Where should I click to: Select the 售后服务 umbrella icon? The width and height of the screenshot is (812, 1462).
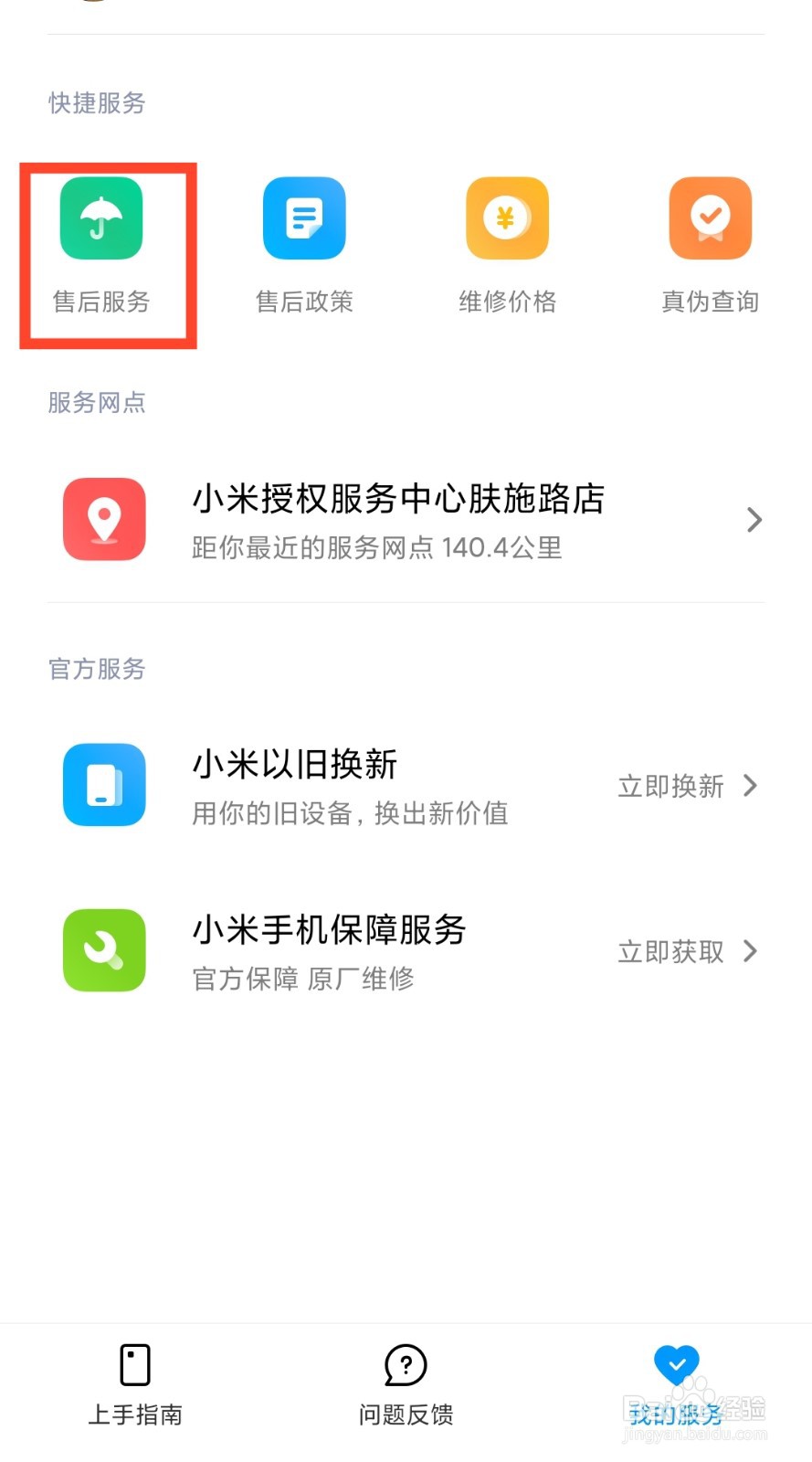click(x=99, y=217)
